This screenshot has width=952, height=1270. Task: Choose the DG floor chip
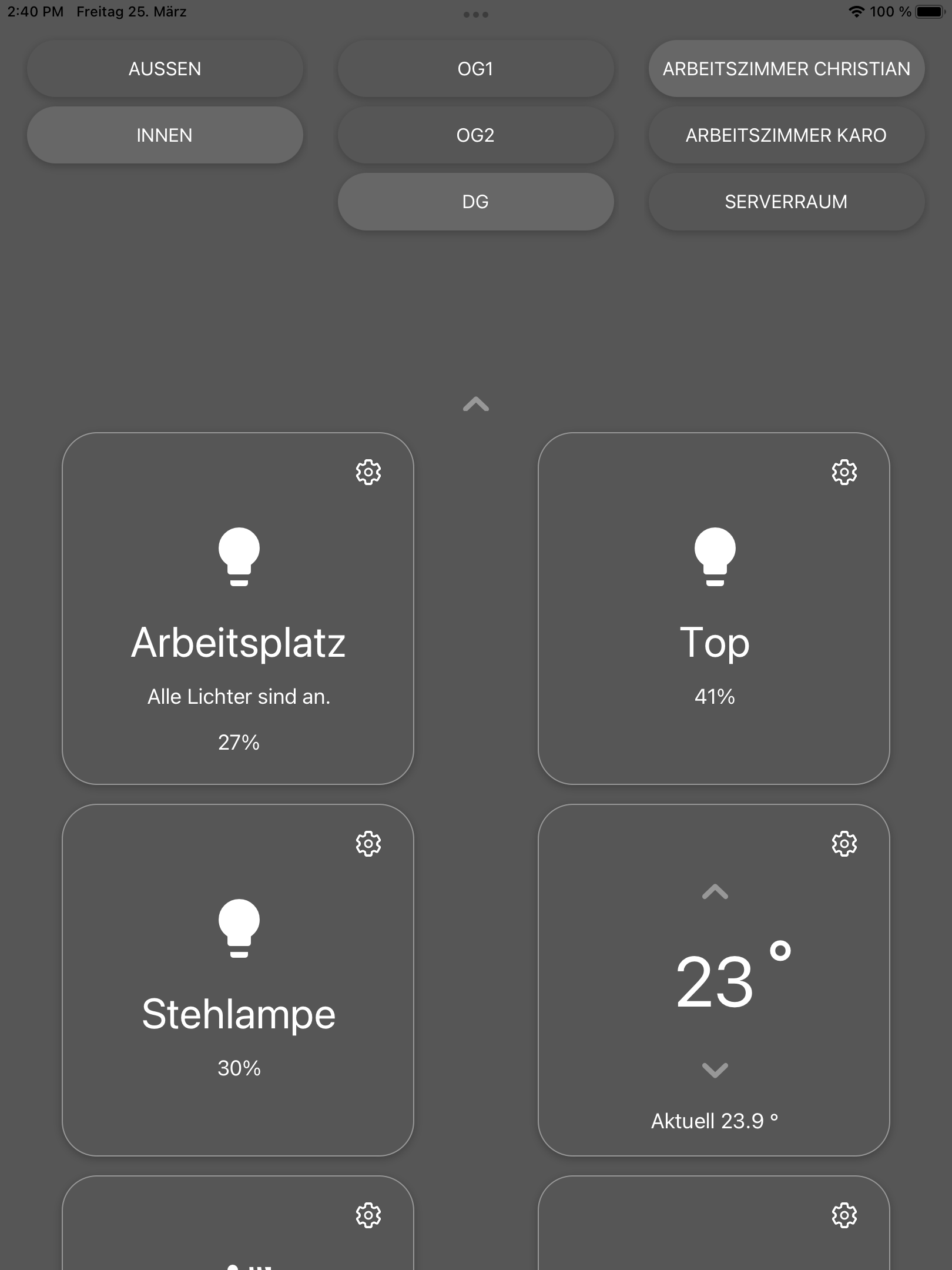click(x=475, y=202)
